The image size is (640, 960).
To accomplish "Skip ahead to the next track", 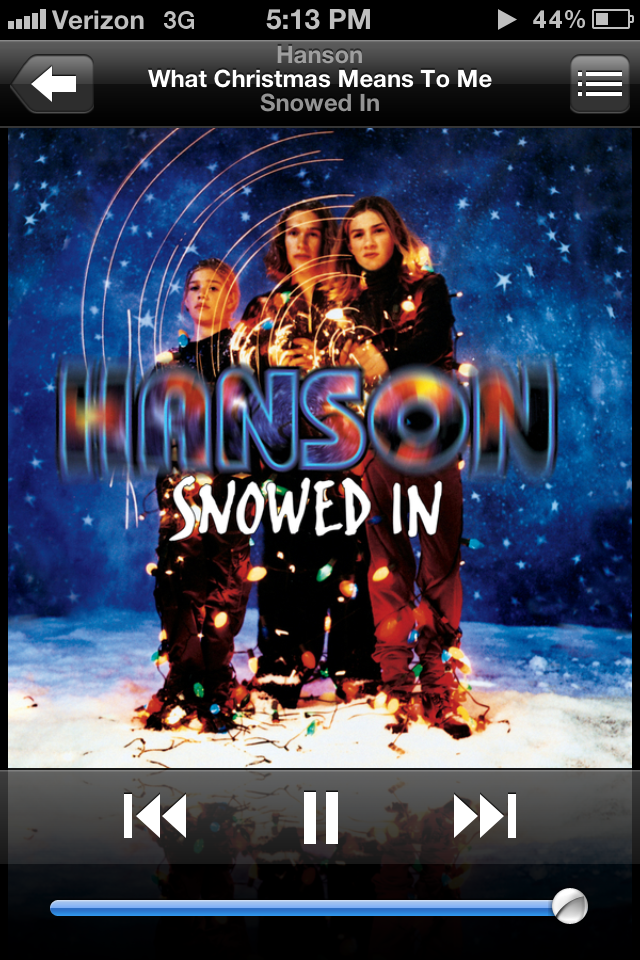I will click(485, 816).
